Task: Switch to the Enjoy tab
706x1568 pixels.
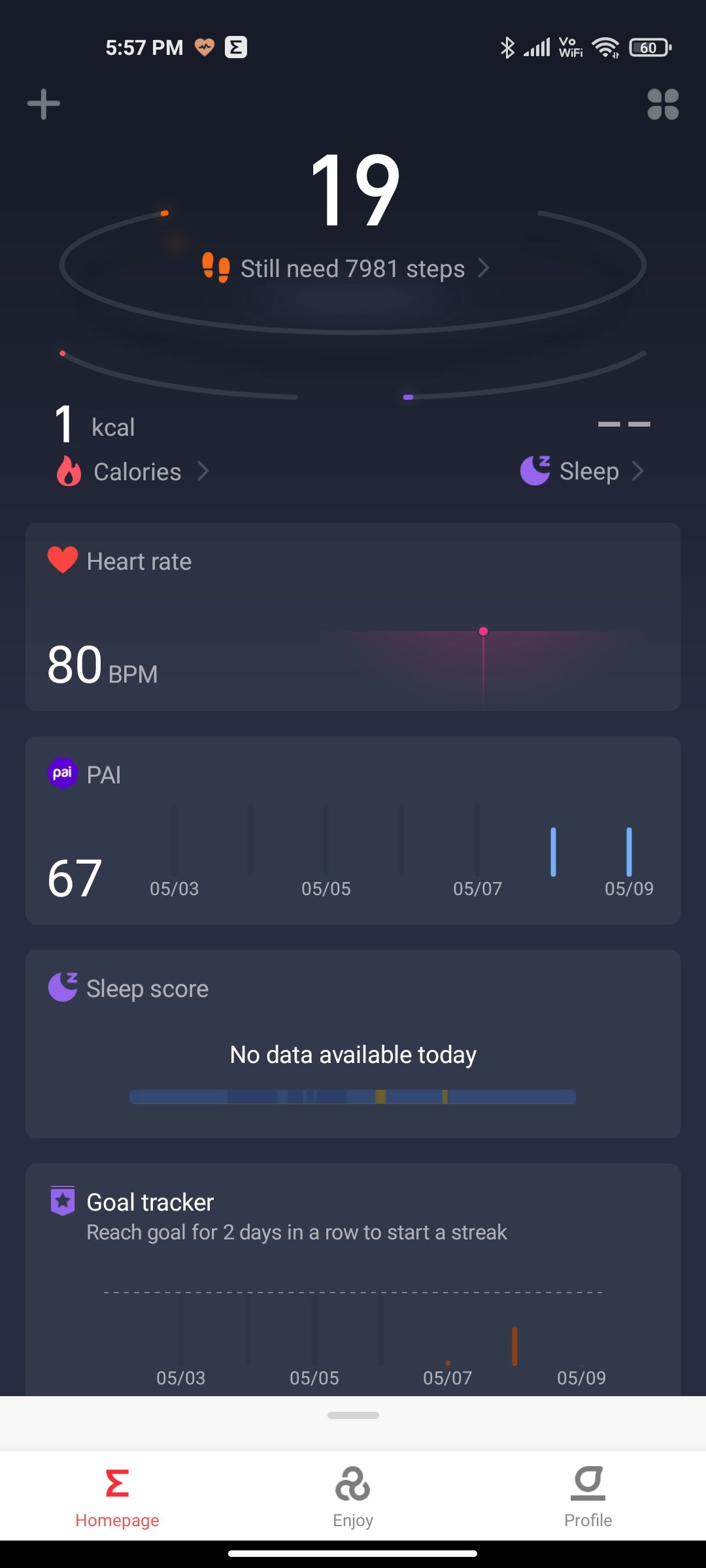Action: point(353,1496)
